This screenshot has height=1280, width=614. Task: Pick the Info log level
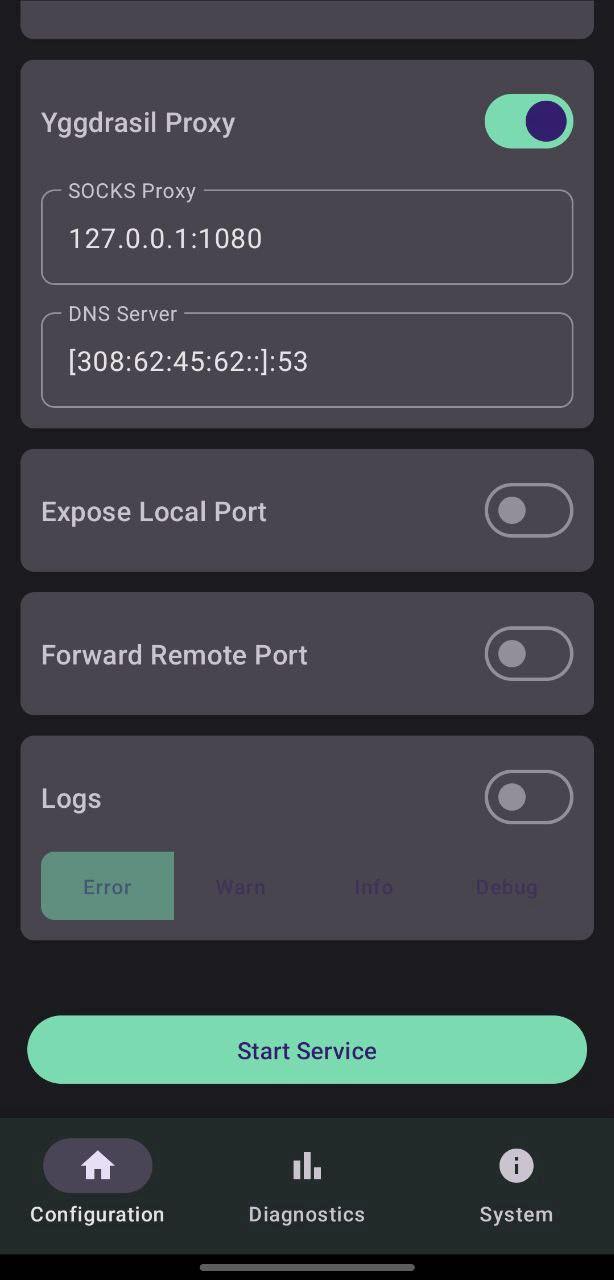(373, 887)
